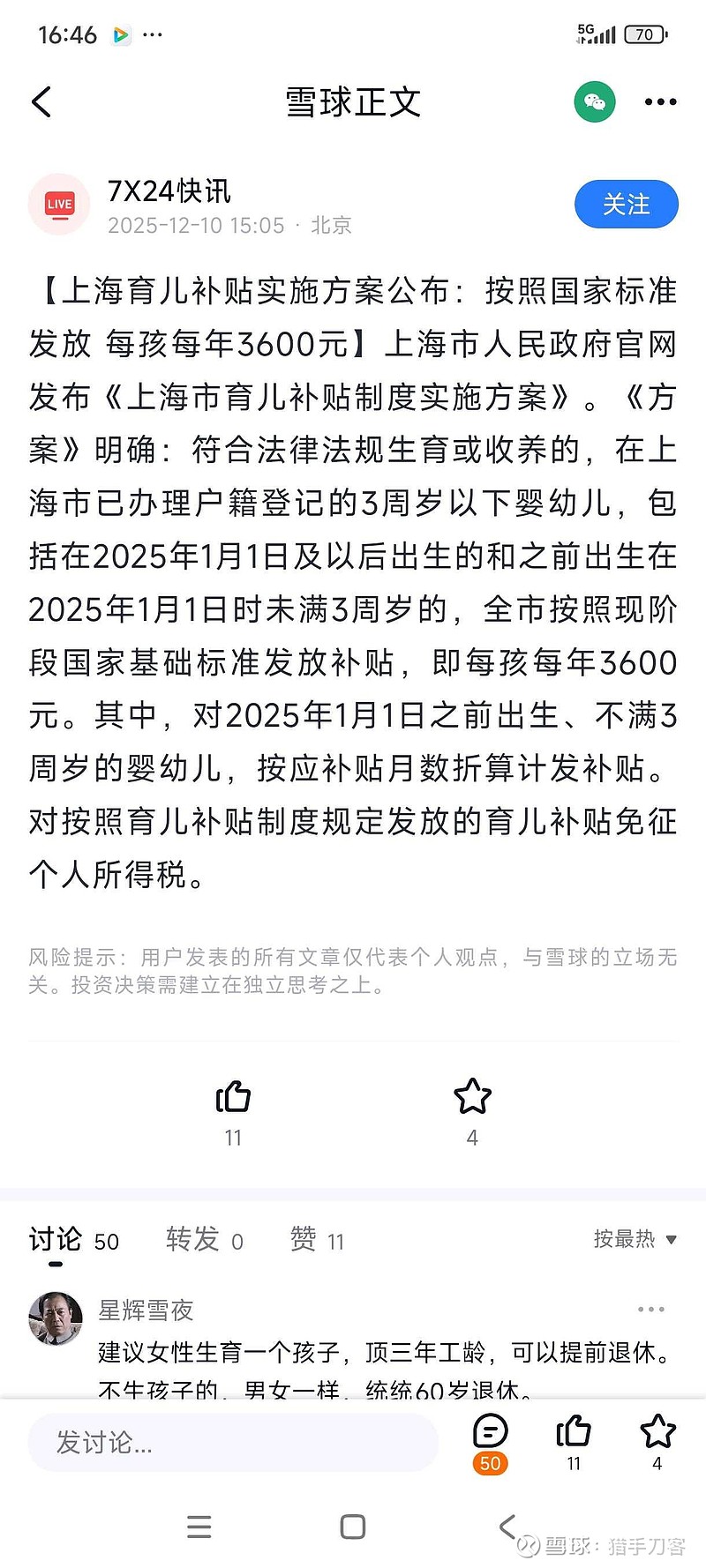This screenshot has width=706, height=1568.
Task: Open the comment's three-dot options menu
Action: tap(651, 1309)
